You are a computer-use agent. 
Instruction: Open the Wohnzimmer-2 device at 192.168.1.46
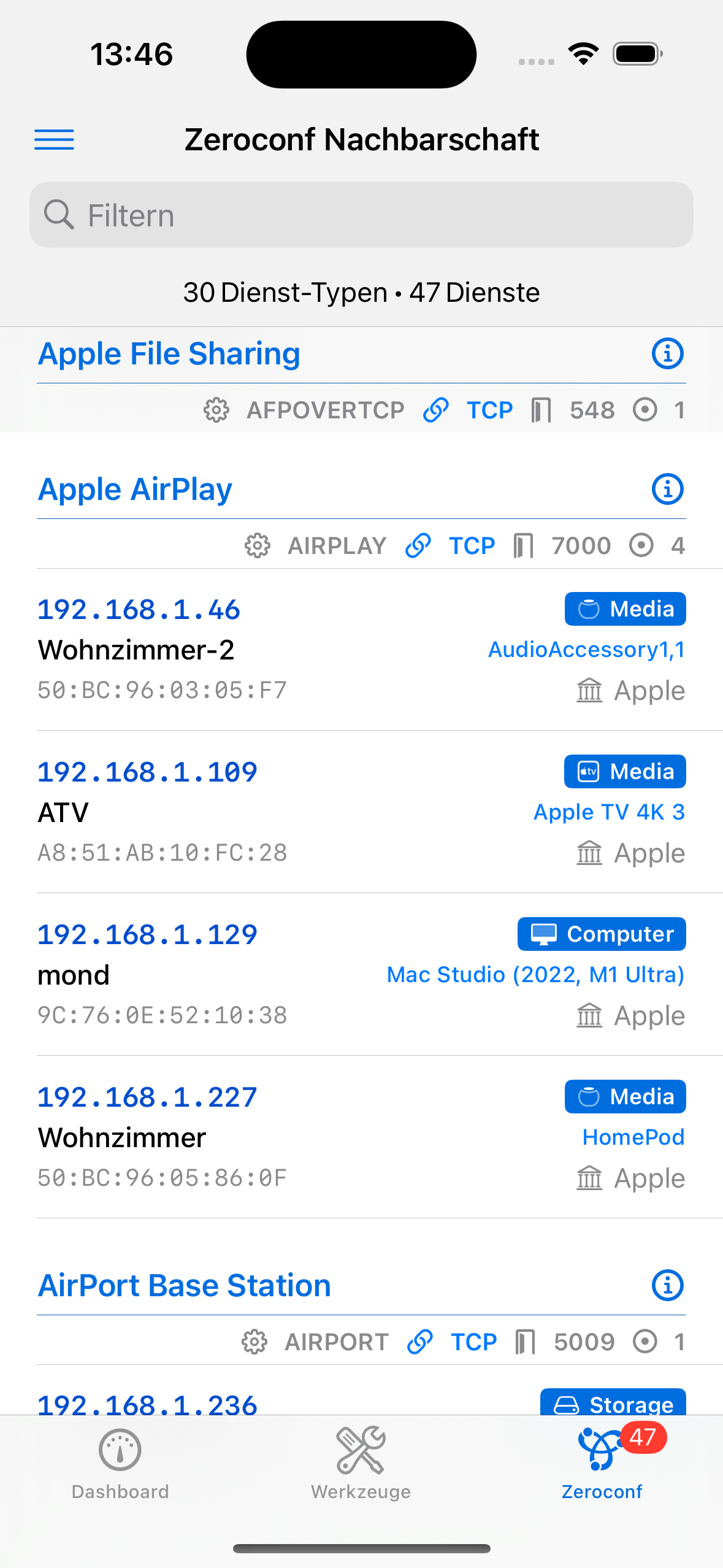pyautogui.click(x=361, y=650)
